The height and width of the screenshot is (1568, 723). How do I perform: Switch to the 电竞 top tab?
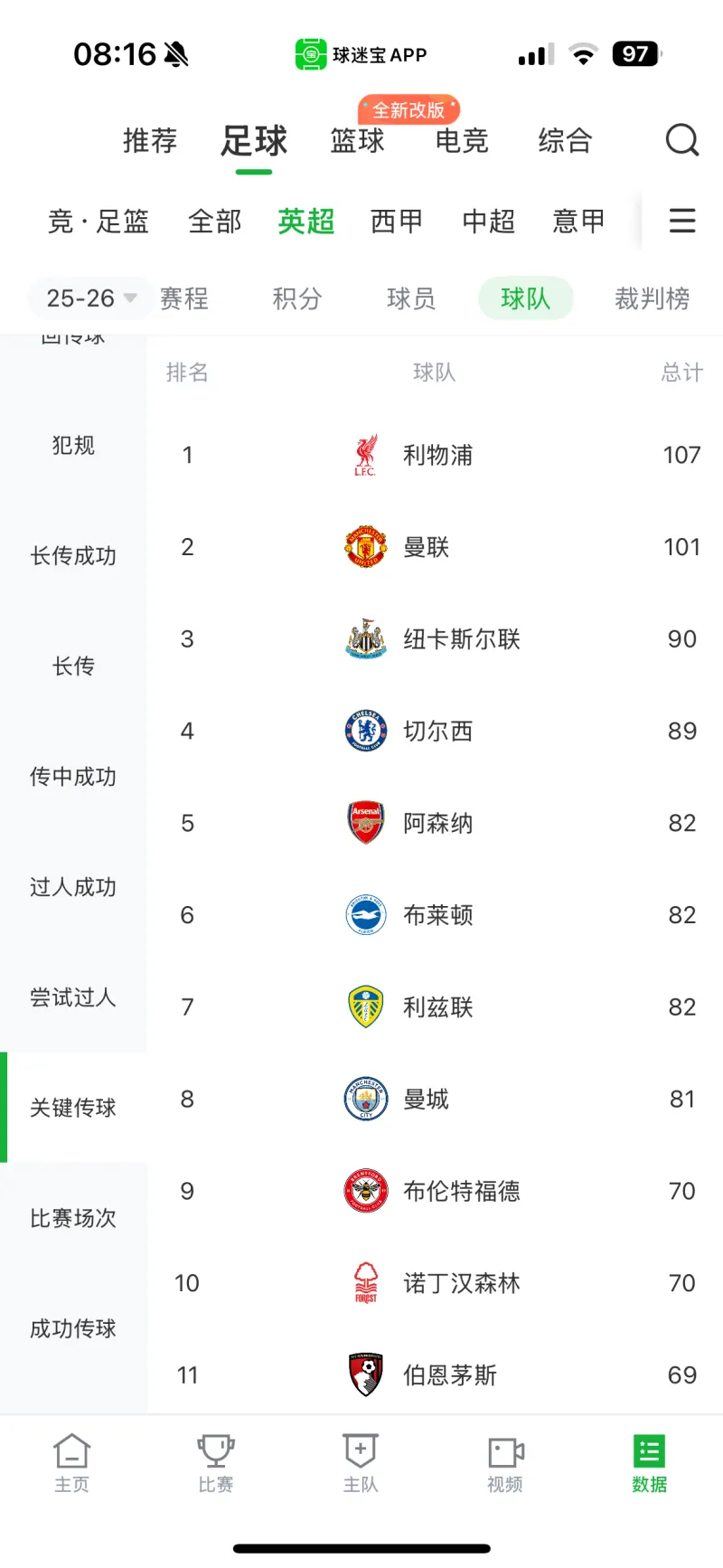click(x=462, y=141)
